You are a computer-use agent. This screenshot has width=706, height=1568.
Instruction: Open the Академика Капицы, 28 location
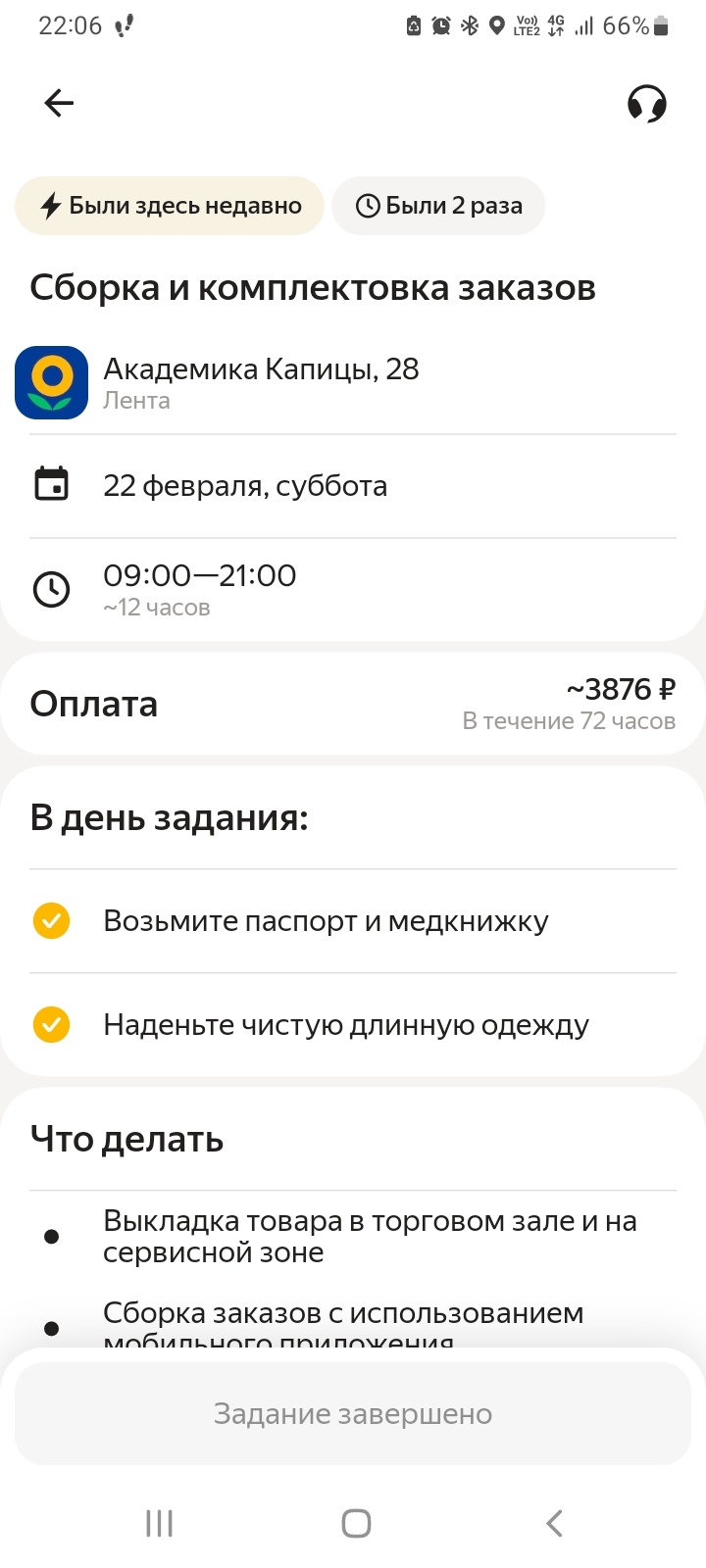[261, 382]
